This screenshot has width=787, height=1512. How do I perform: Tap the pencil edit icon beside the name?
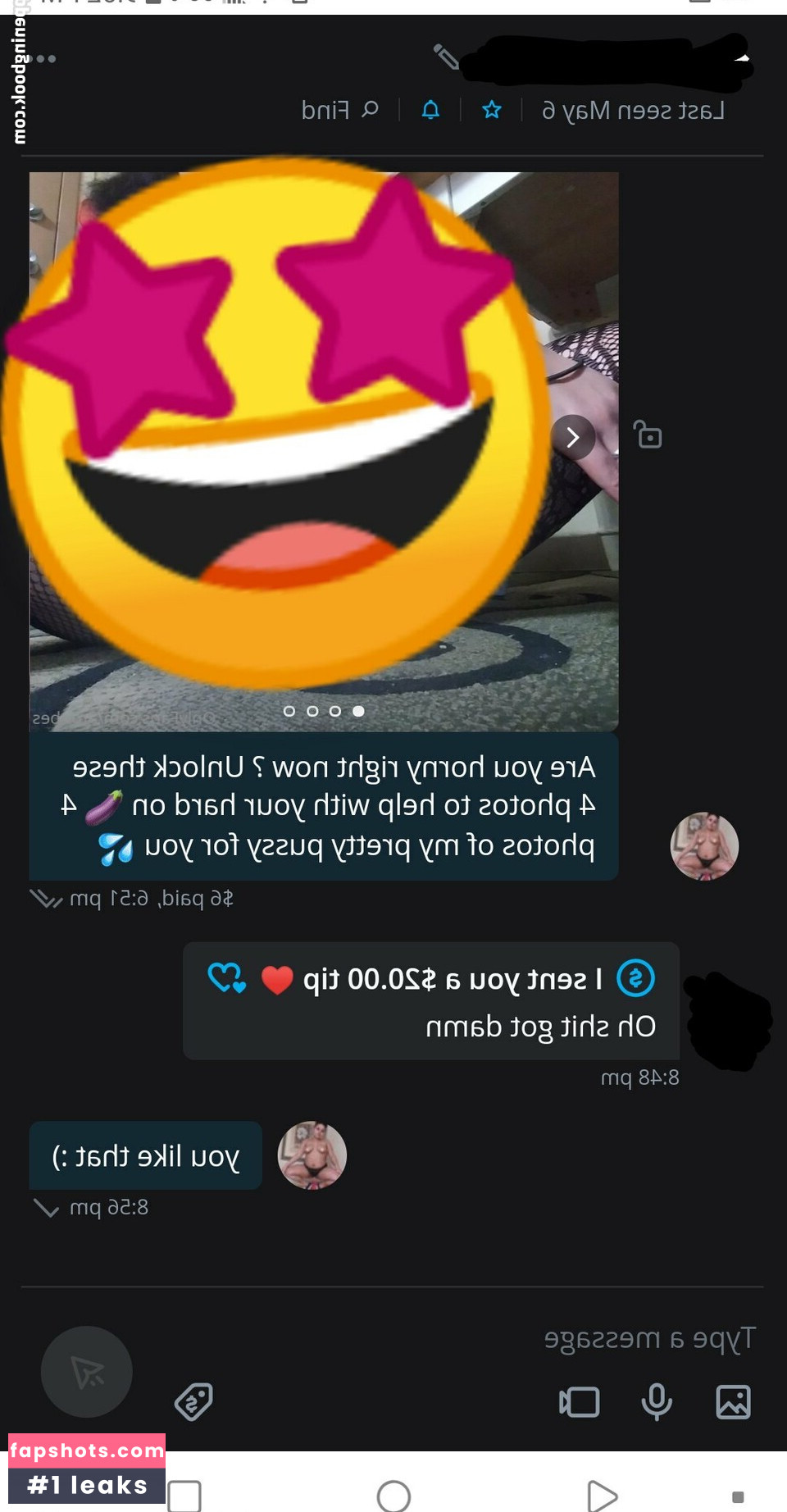point(446,57)
